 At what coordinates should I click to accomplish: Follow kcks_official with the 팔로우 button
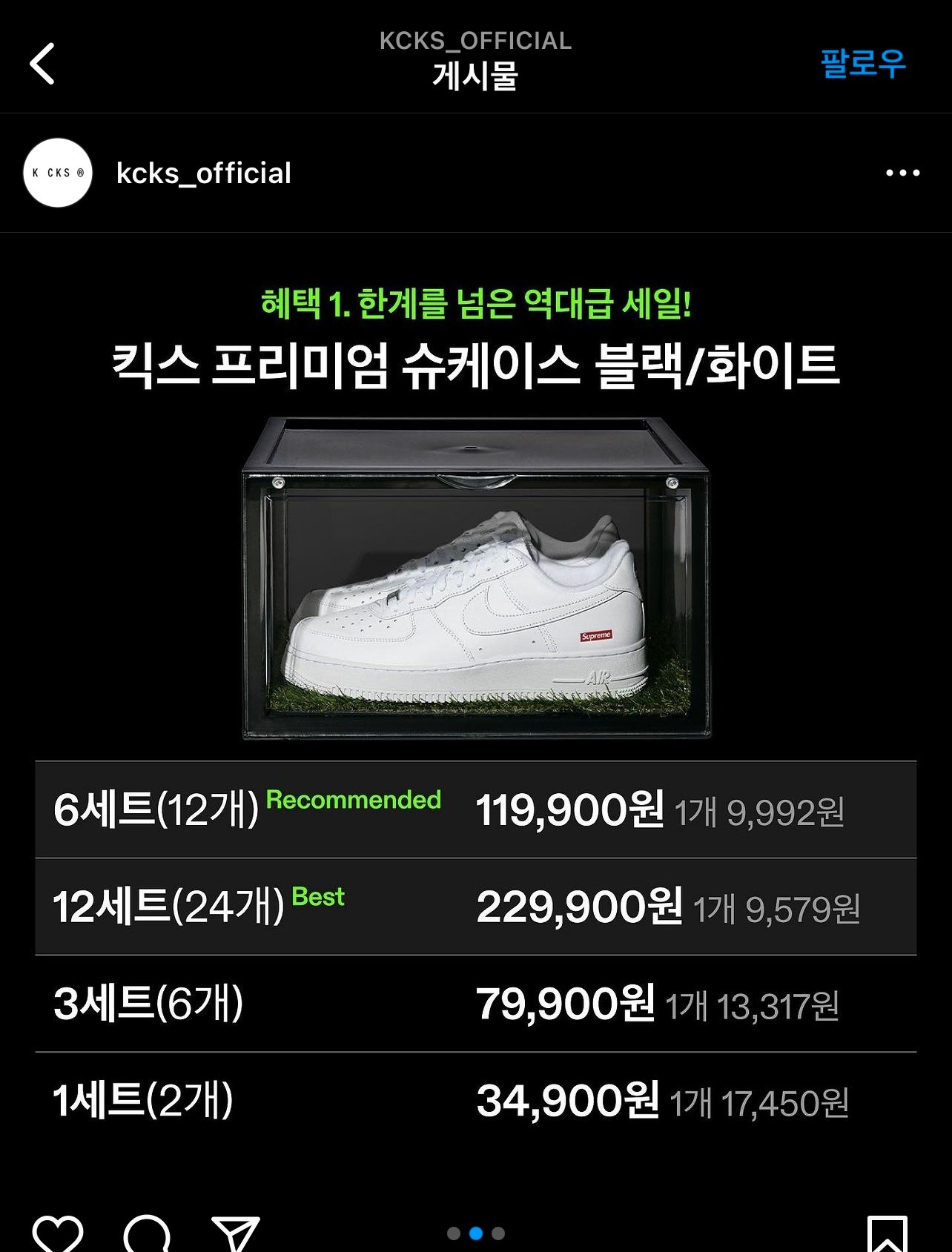[863, 63]
